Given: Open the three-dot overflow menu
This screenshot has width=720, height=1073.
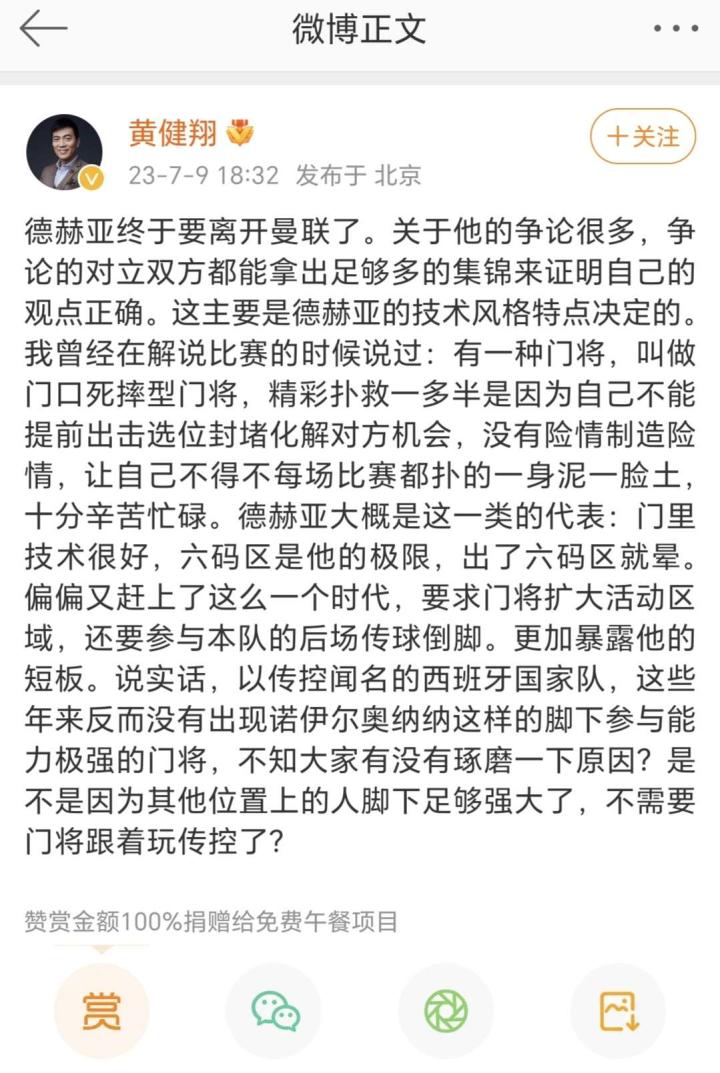Looking at the screenshot, I should [676, 28].
